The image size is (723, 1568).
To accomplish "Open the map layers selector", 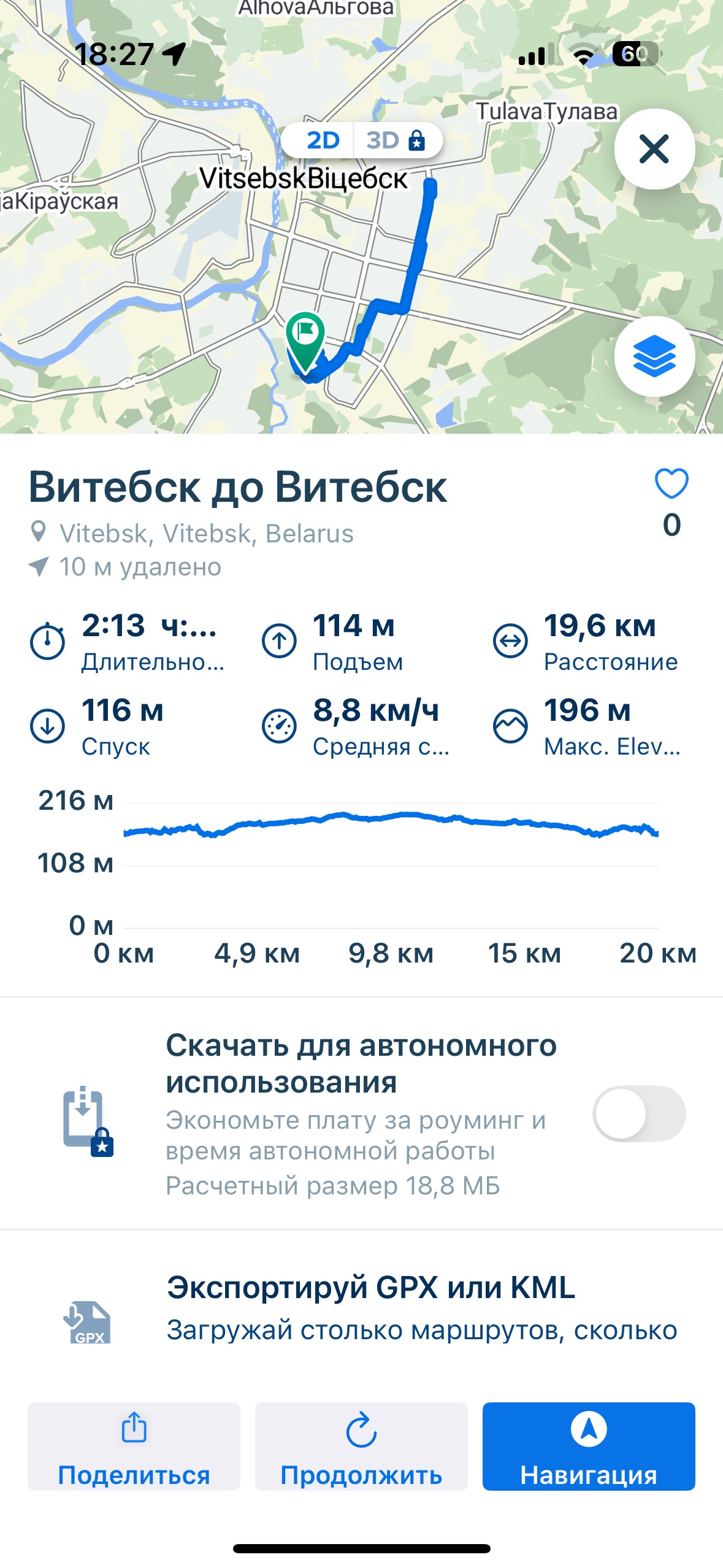I will [654, 356].
